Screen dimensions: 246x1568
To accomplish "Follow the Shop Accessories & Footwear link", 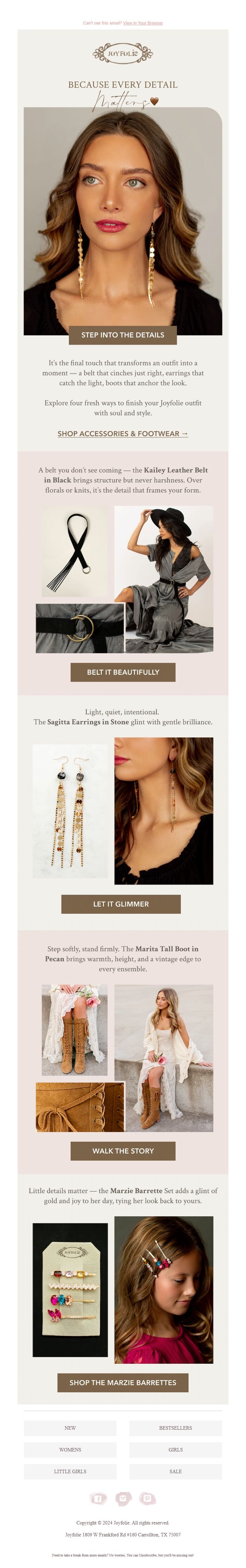I will [x=122, y=434].
